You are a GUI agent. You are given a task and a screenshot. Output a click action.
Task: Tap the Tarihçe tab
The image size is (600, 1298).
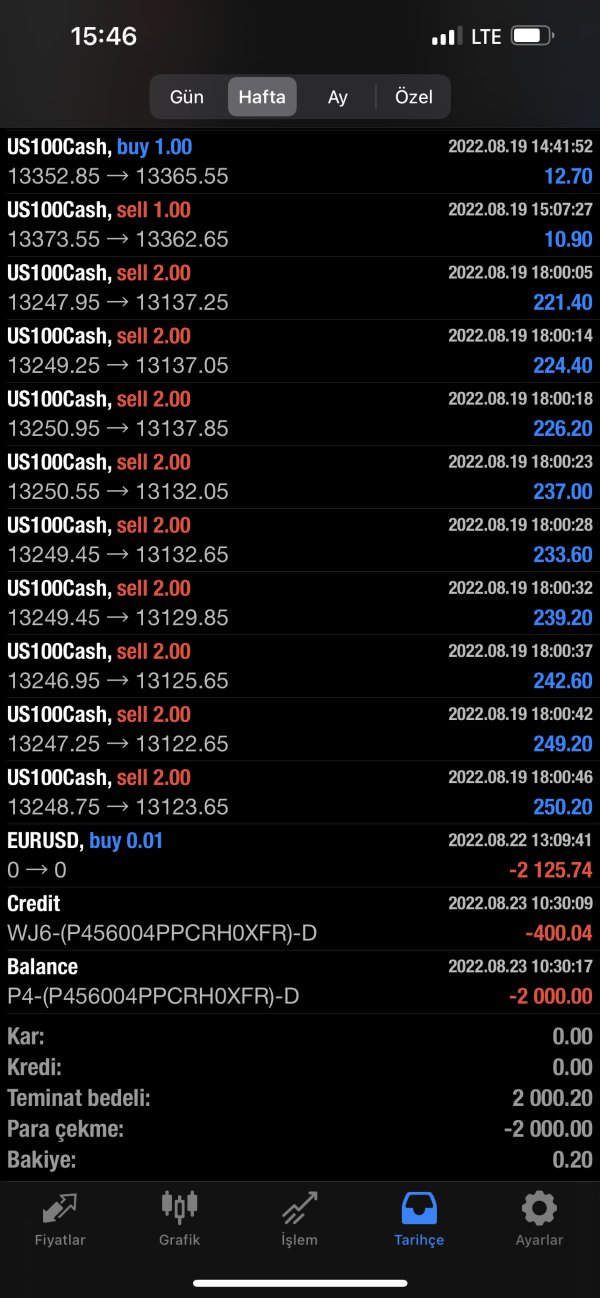(419, 1219)
